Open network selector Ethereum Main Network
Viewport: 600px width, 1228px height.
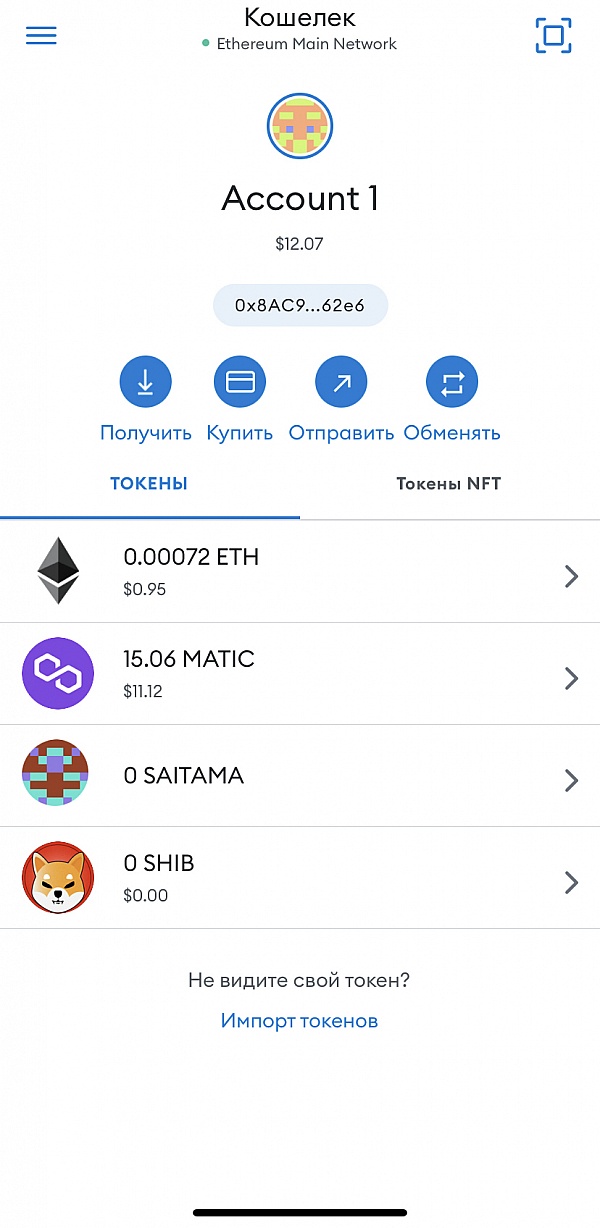300,44
